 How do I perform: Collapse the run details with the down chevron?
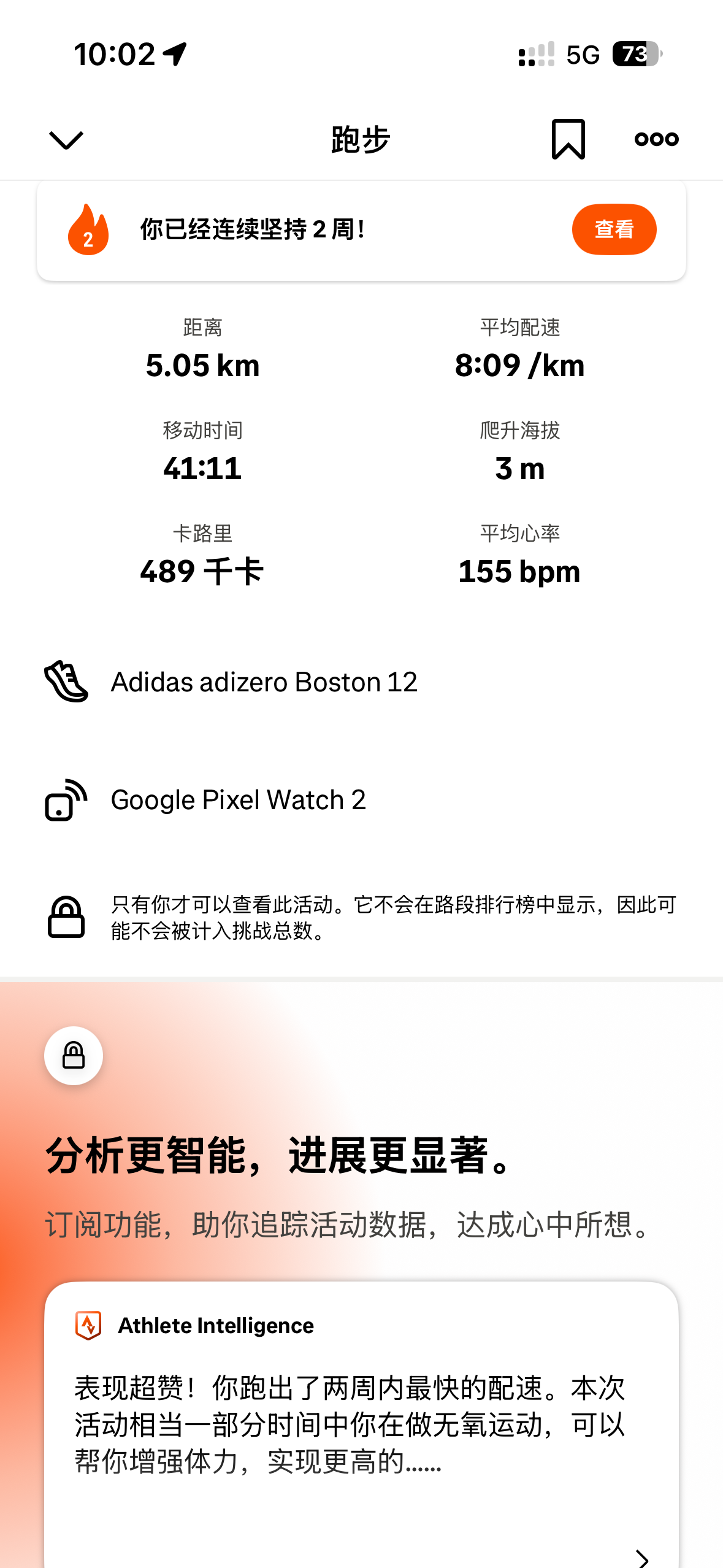point(66,140)
